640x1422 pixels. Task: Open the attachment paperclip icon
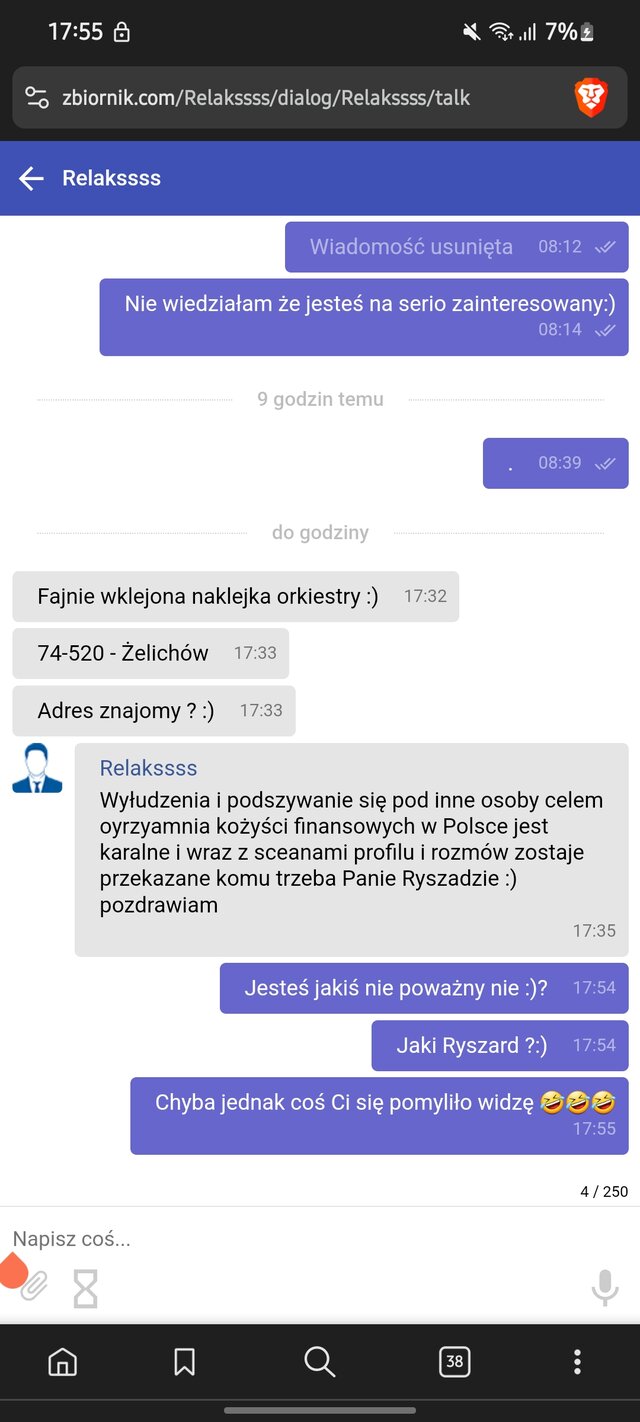pos(34,1285)
